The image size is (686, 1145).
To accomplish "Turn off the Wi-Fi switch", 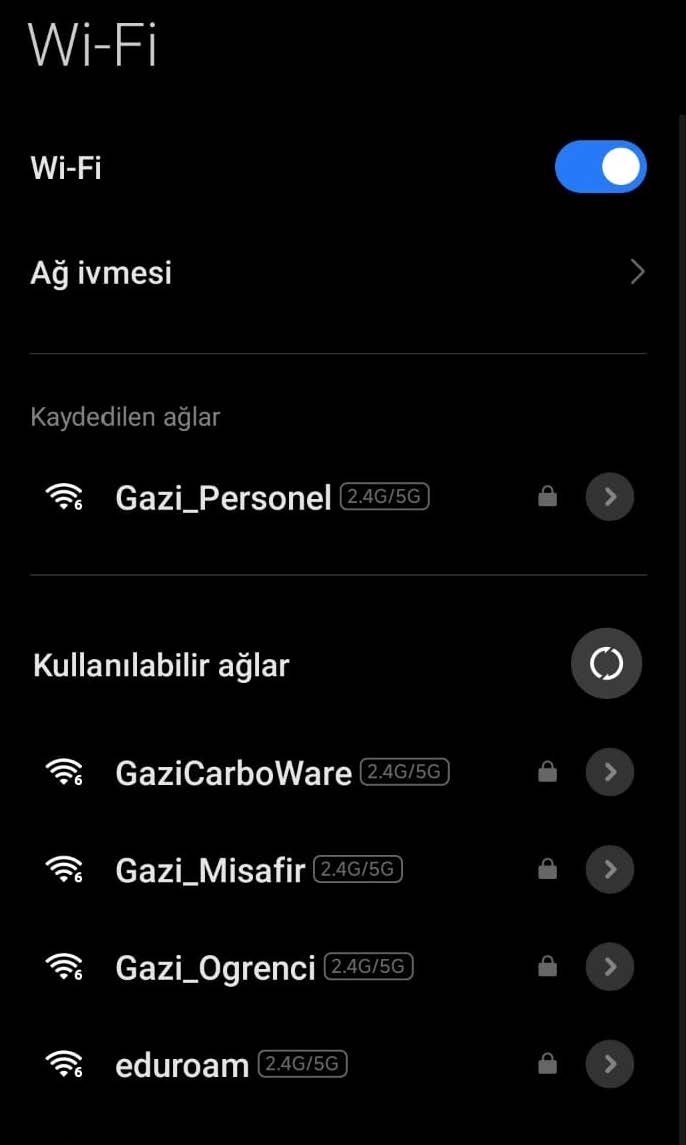I will click(600, 167).
